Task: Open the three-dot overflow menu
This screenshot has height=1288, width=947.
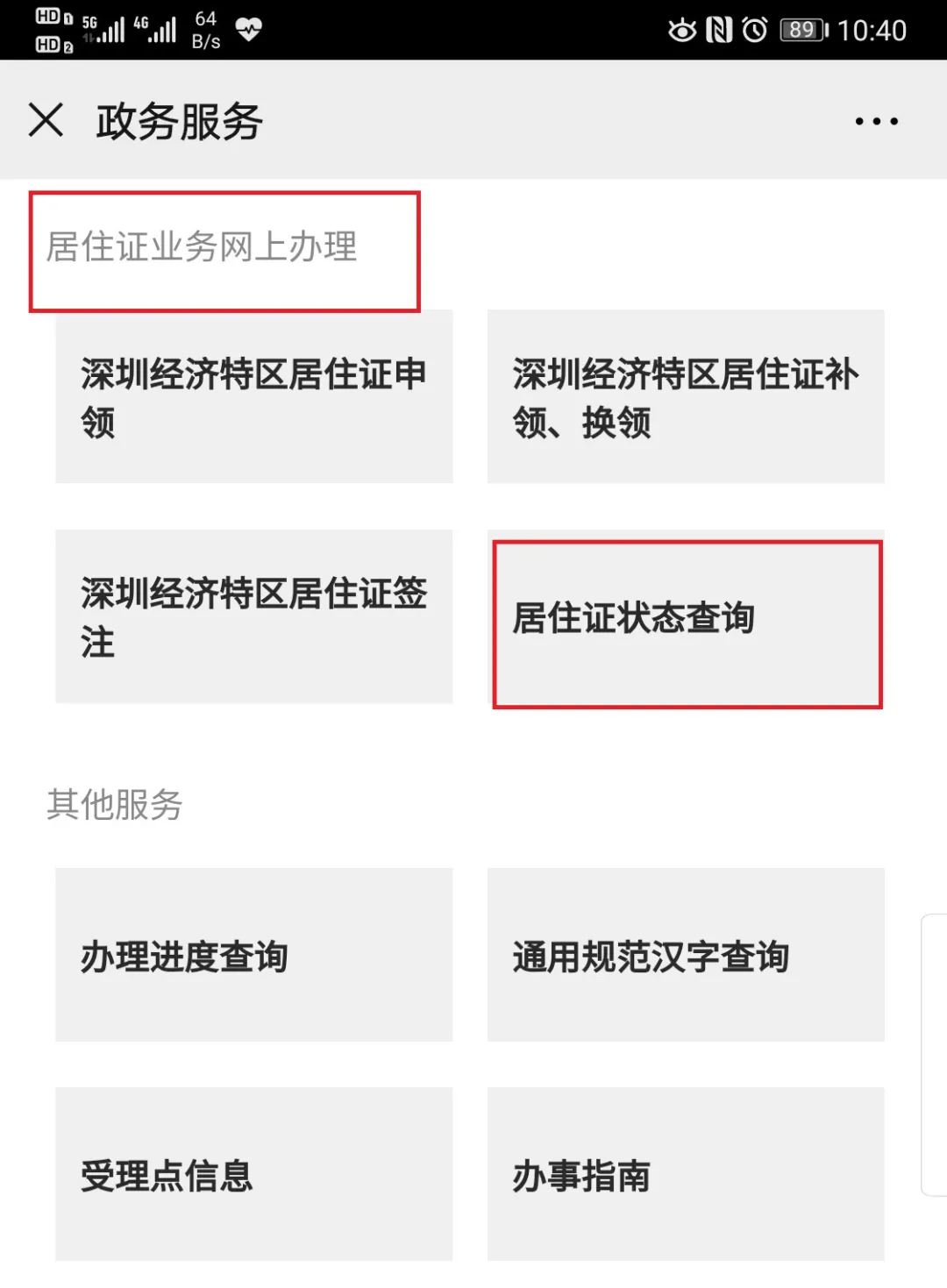Action: 876,121
